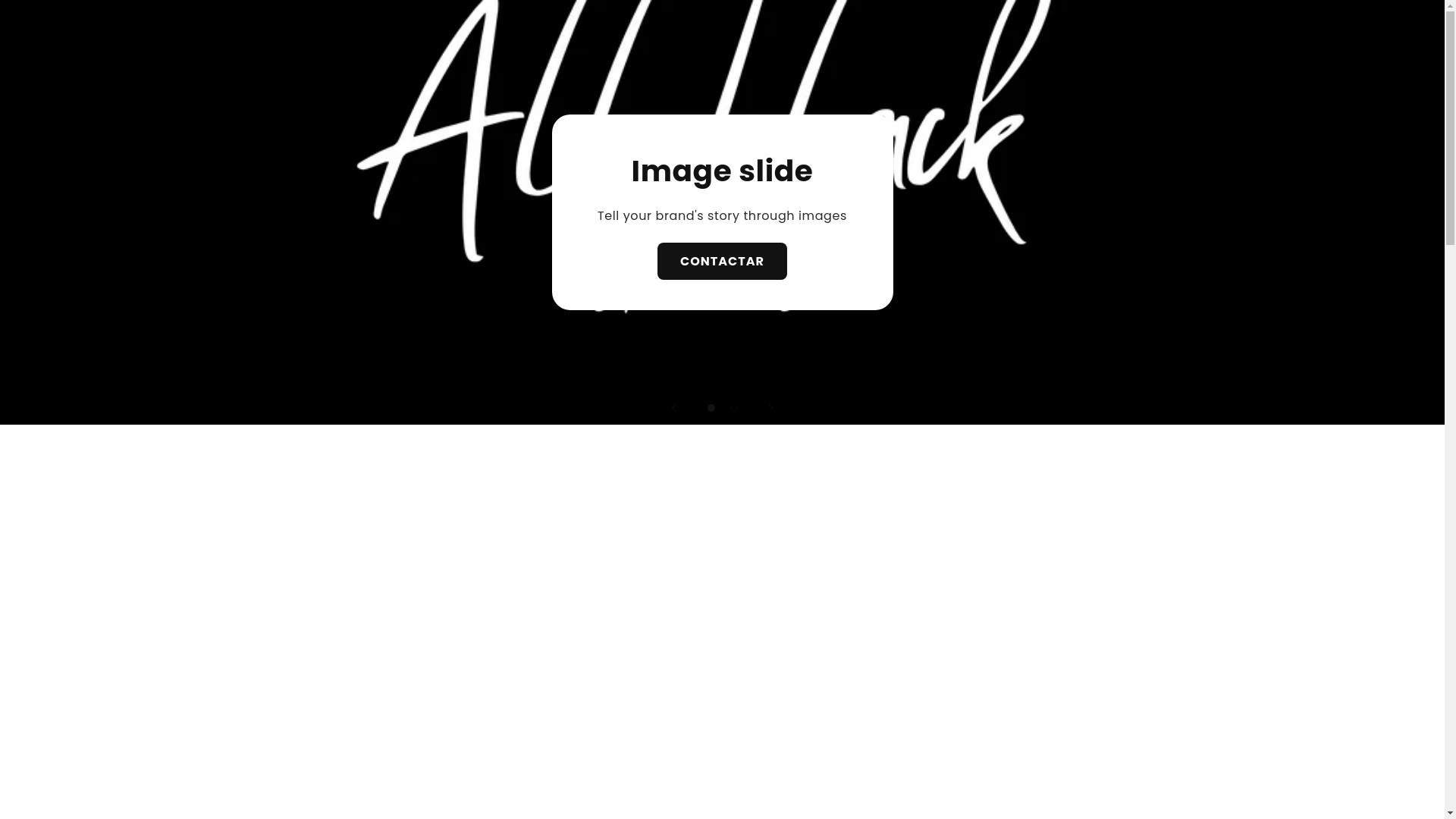Image resolution: width=1456 pixels, height=819 pixels.
Task: Select the first slide dot
Action: click(x=711, y=408)
